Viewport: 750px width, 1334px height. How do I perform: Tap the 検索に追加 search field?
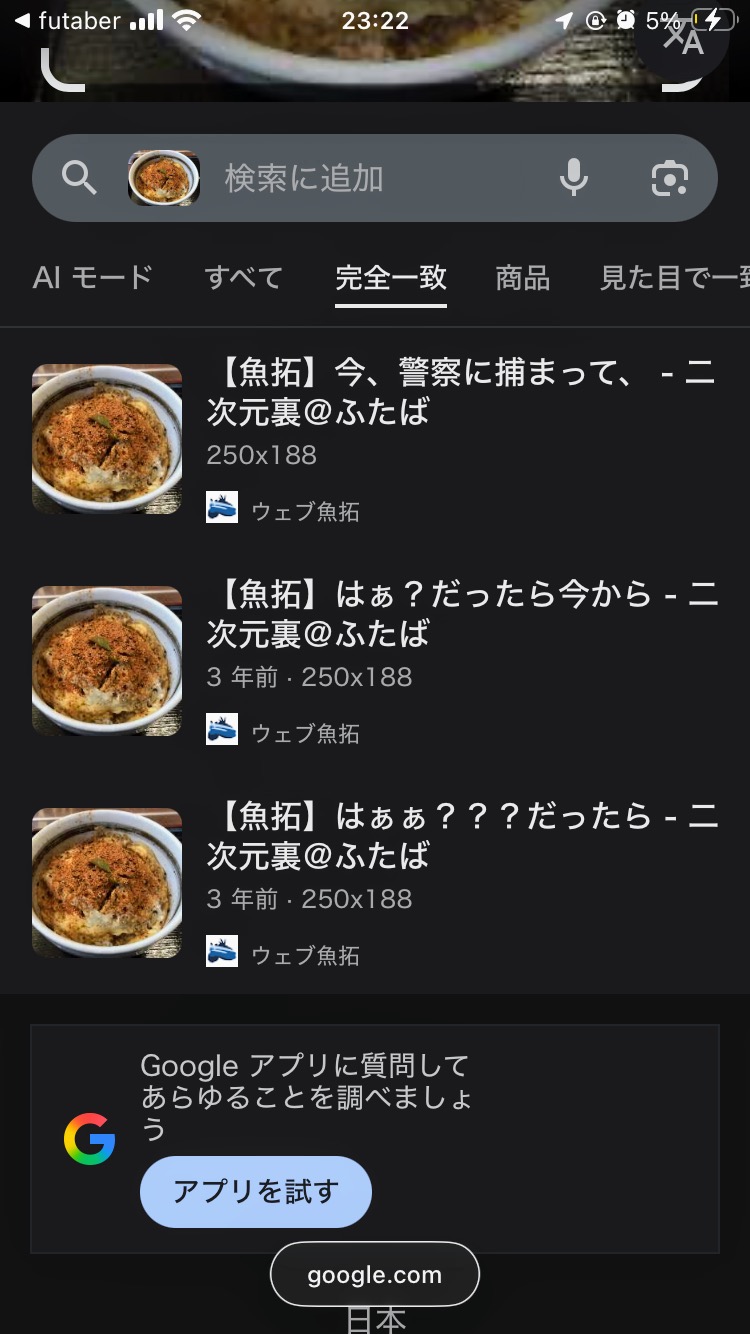370,179
